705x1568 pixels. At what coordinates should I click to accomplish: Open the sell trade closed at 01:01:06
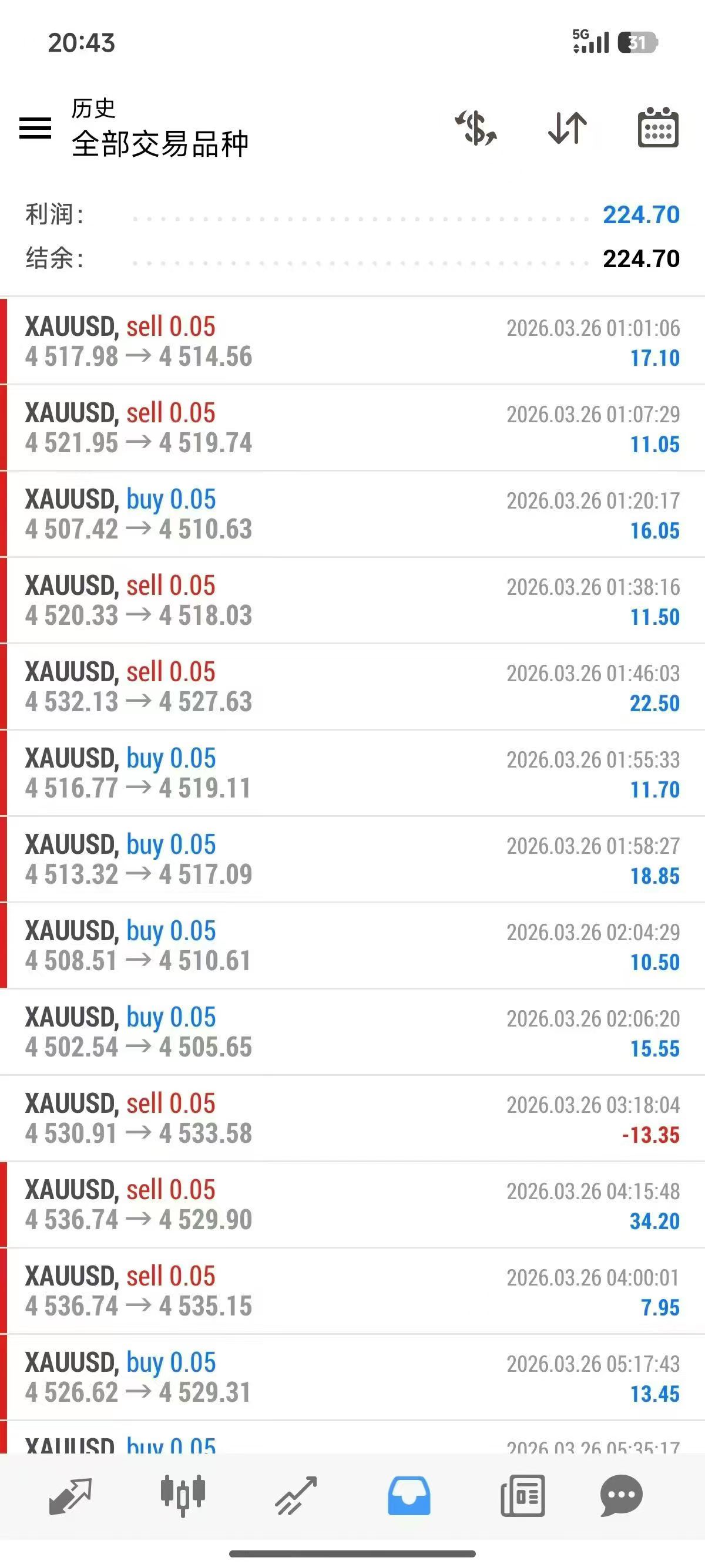coord(352,341)
